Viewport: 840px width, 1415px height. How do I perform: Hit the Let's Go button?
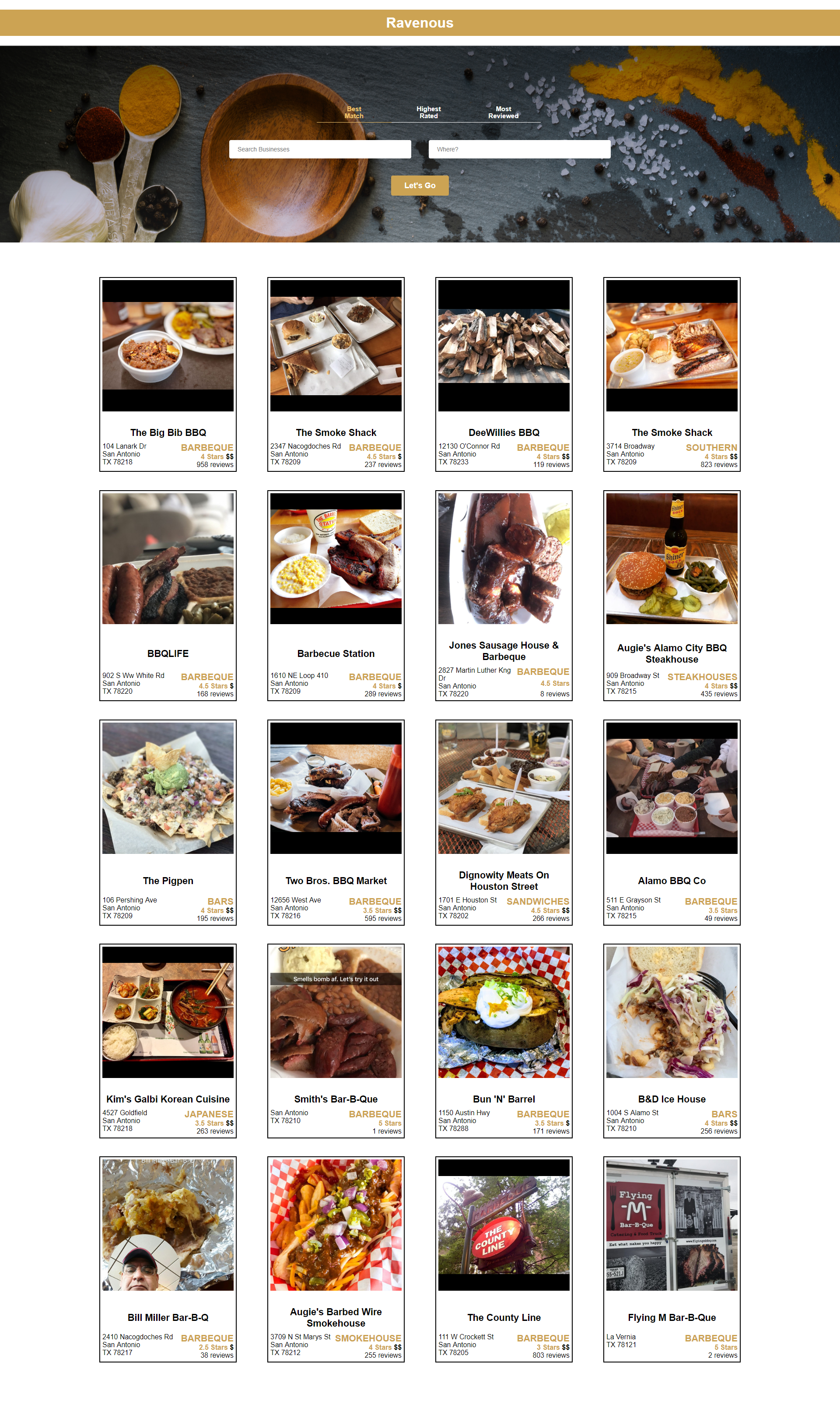[x=420, y=185]
